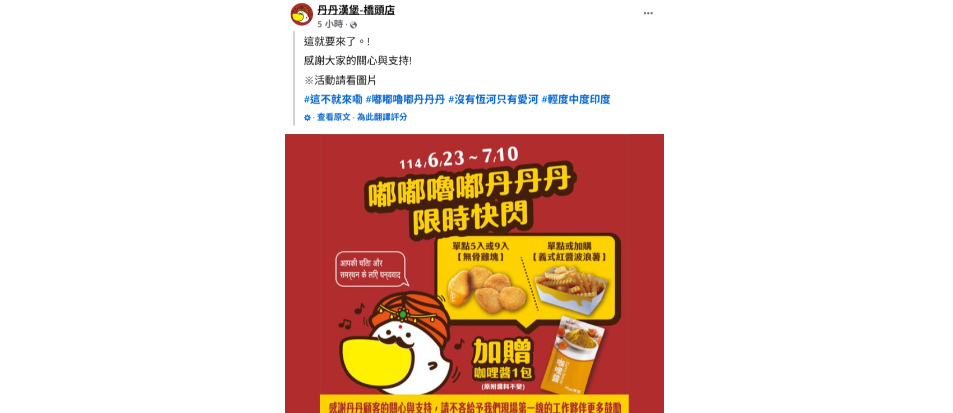The height and width of the screenshot is (413, 953).
Task: Open hashtag #這不就來嘞
Action: (x=333, y=99)
